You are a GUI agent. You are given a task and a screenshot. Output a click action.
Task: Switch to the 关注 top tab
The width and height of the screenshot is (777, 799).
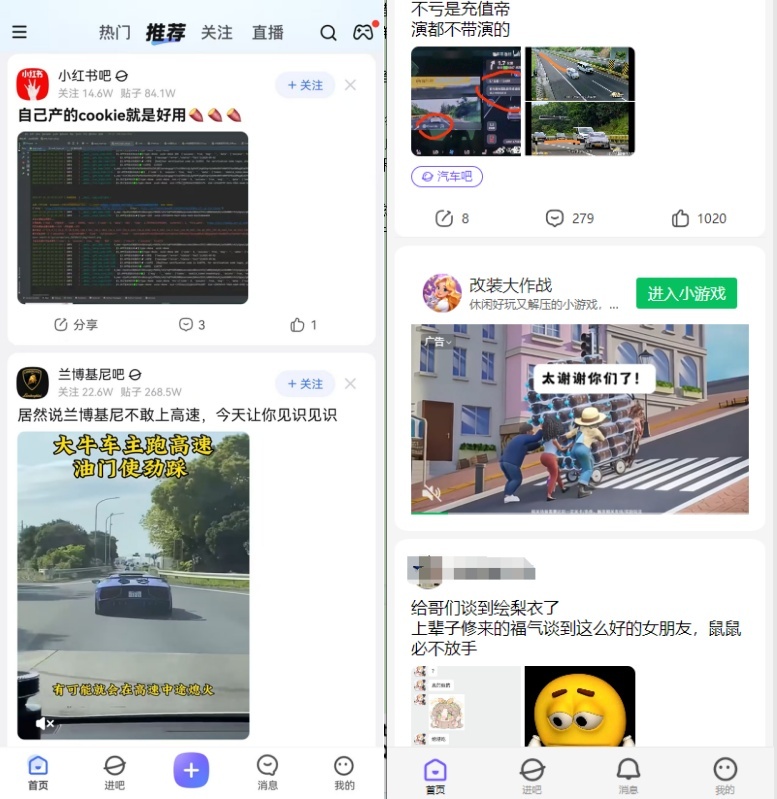(216, 32)
